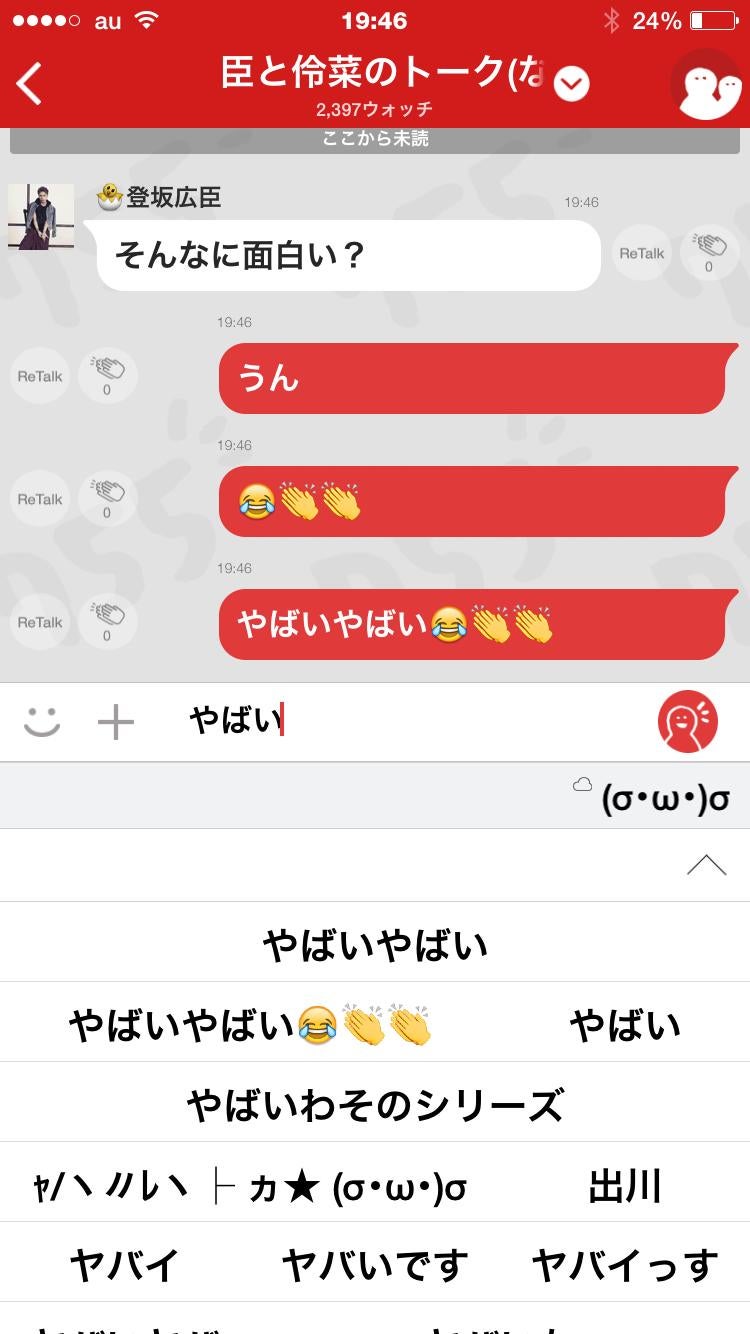Click the plus attachment icon
Image resolution: width=750 pixels, height=1334 pixels.
point(115,721)
